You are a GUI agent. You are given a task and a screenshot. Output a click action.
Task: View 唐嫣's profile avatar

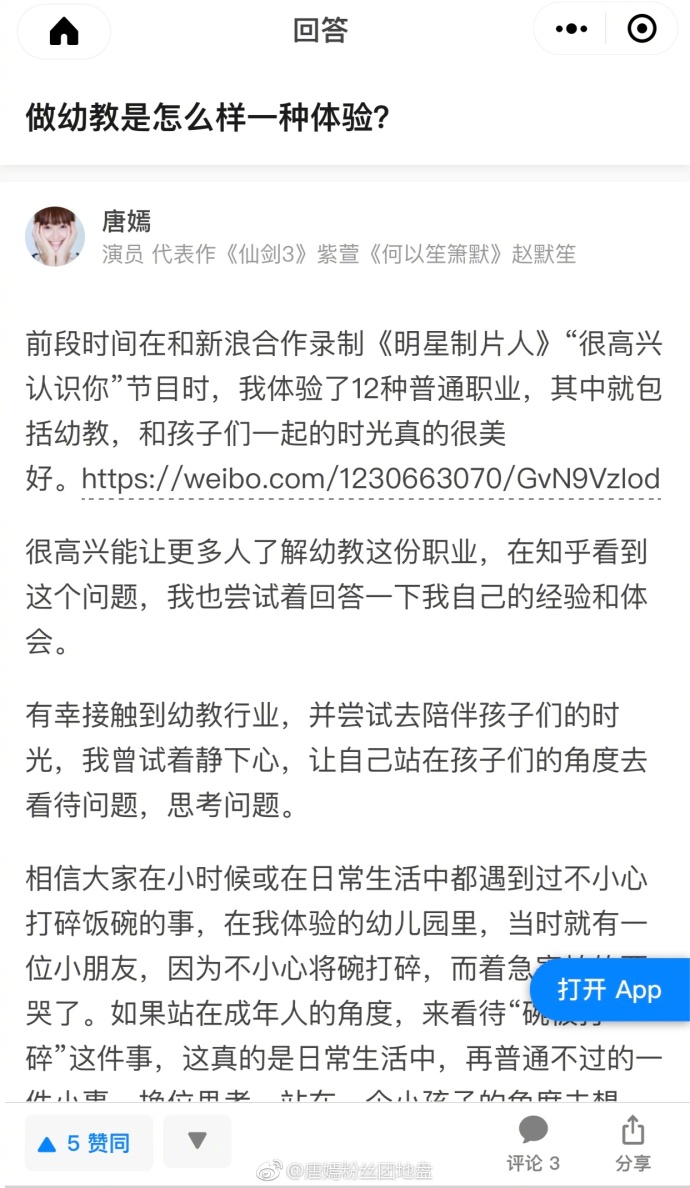click(x=55, y=236)
